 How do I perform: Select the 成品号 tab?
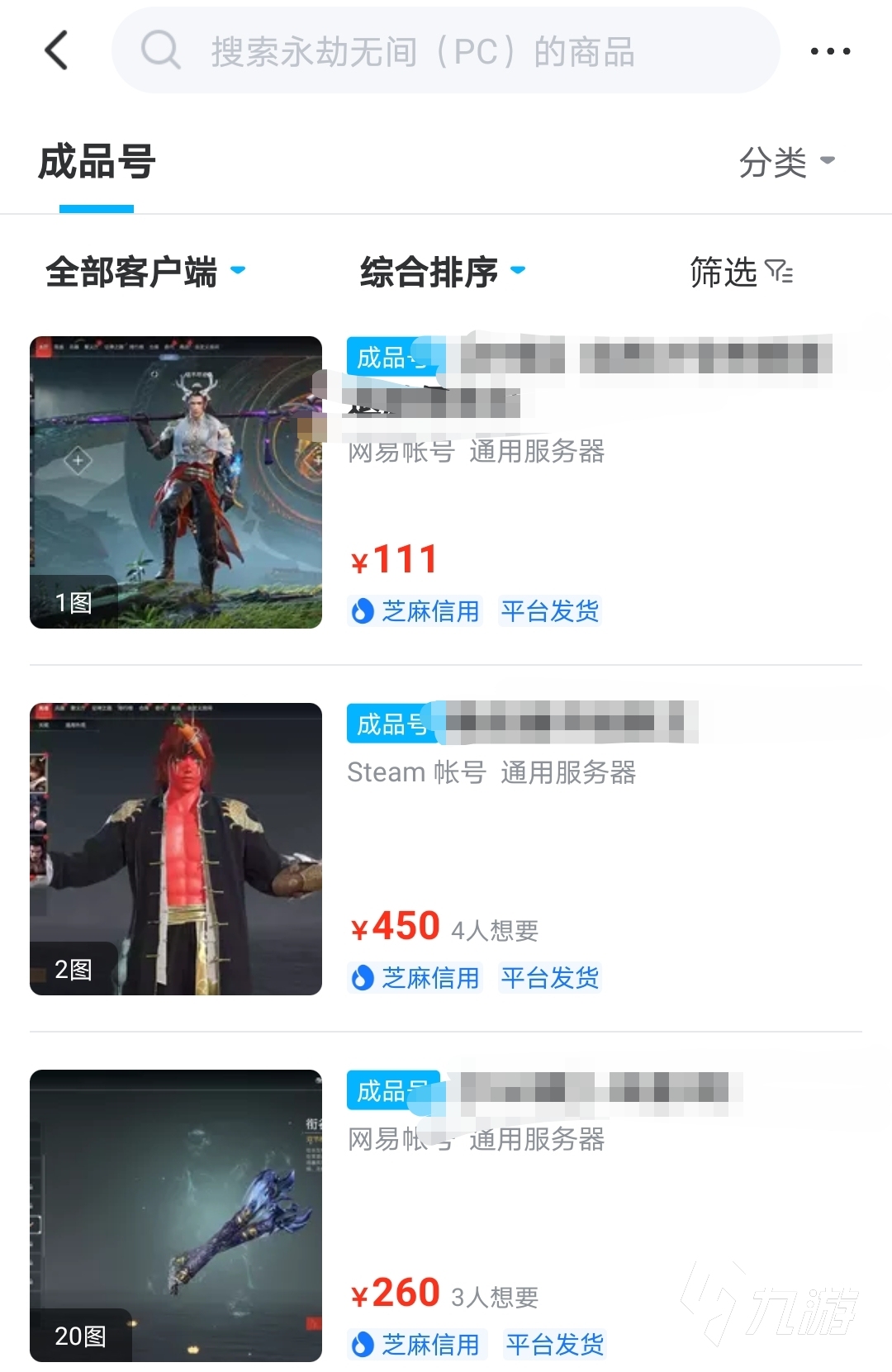(x=97, y=162)
